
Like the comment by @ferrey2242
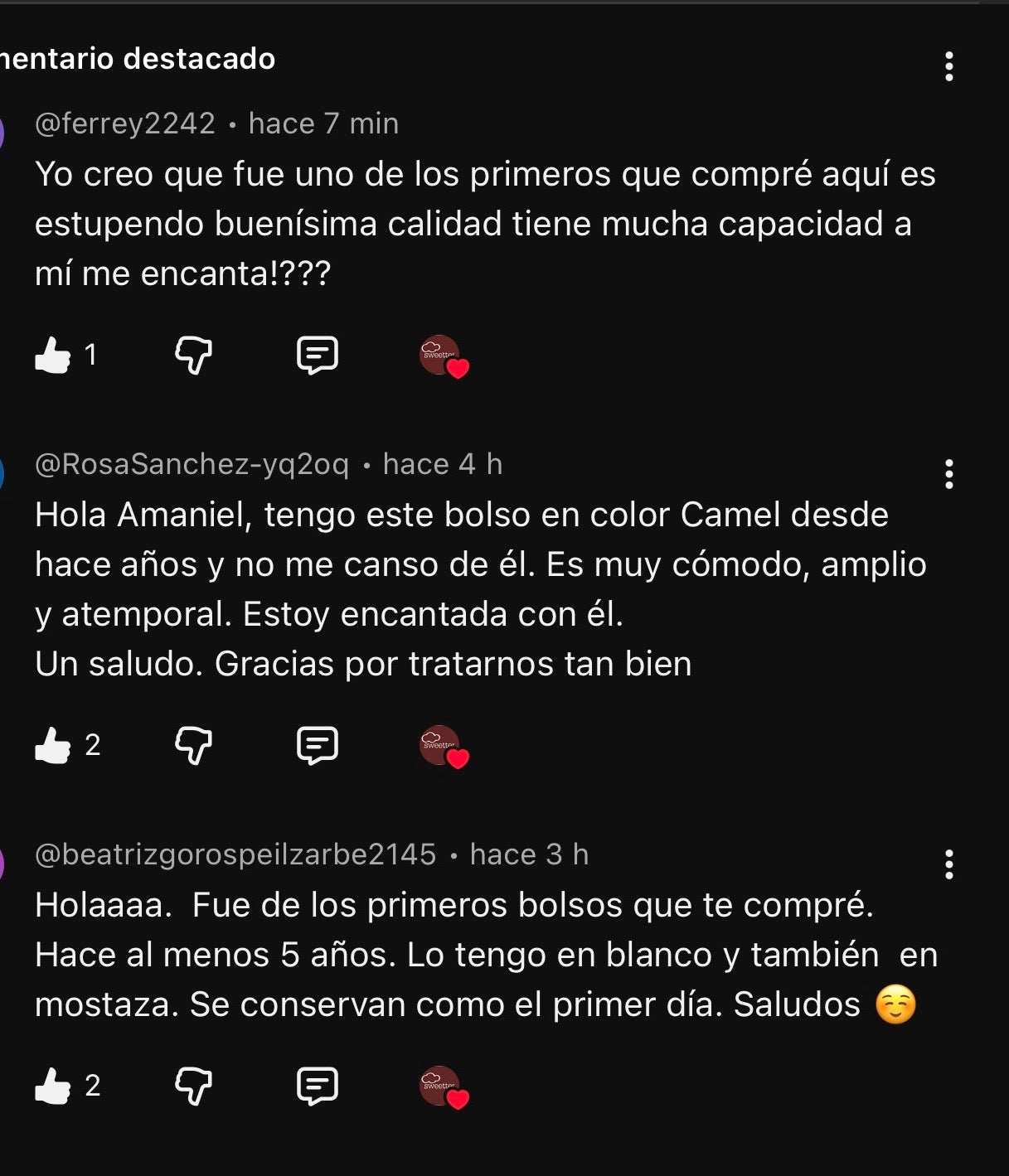pyautogui.click(x=53, y=356)
